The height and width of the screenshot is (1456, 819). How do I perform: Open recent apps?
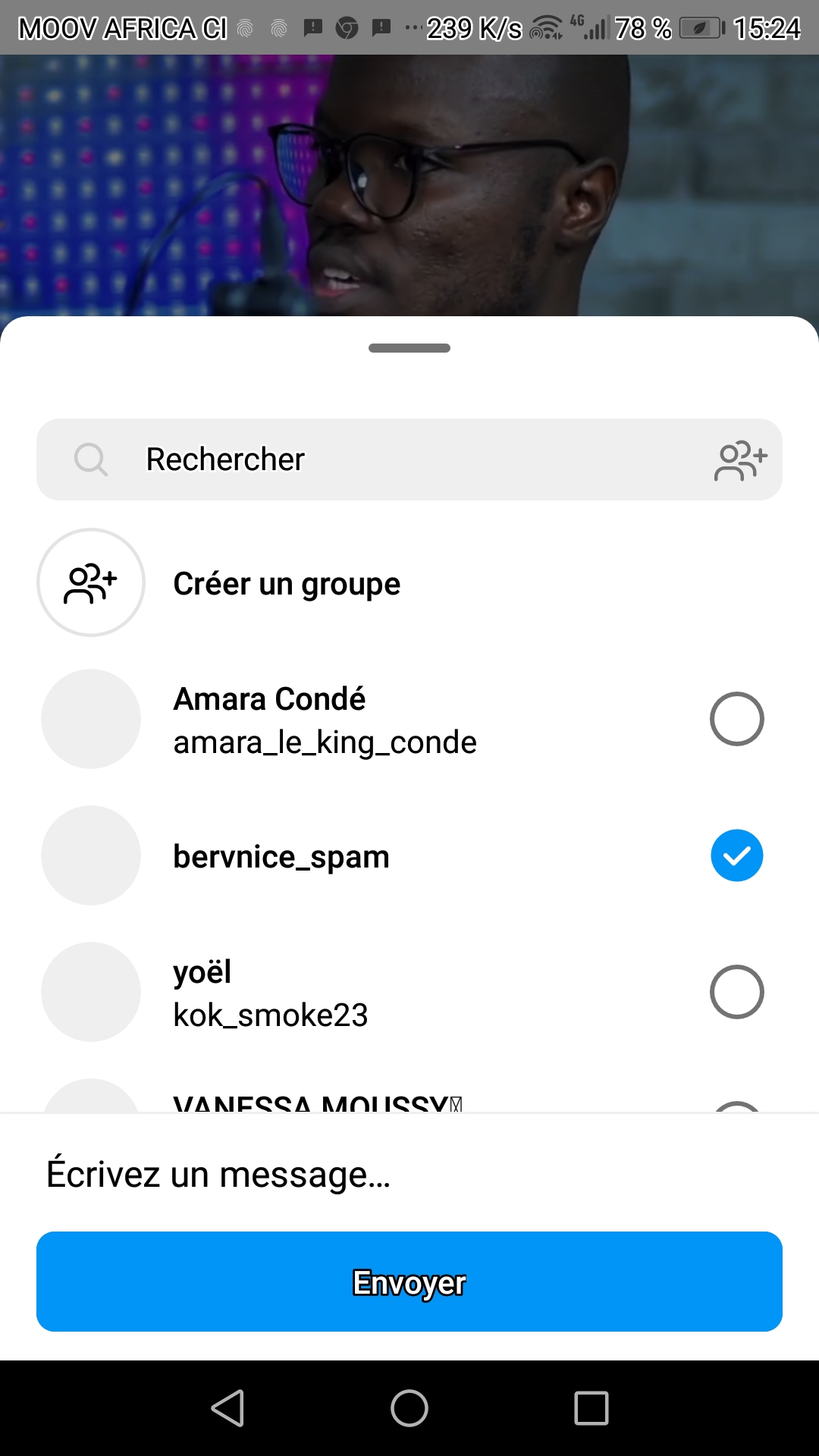(x=591, y=1408)
